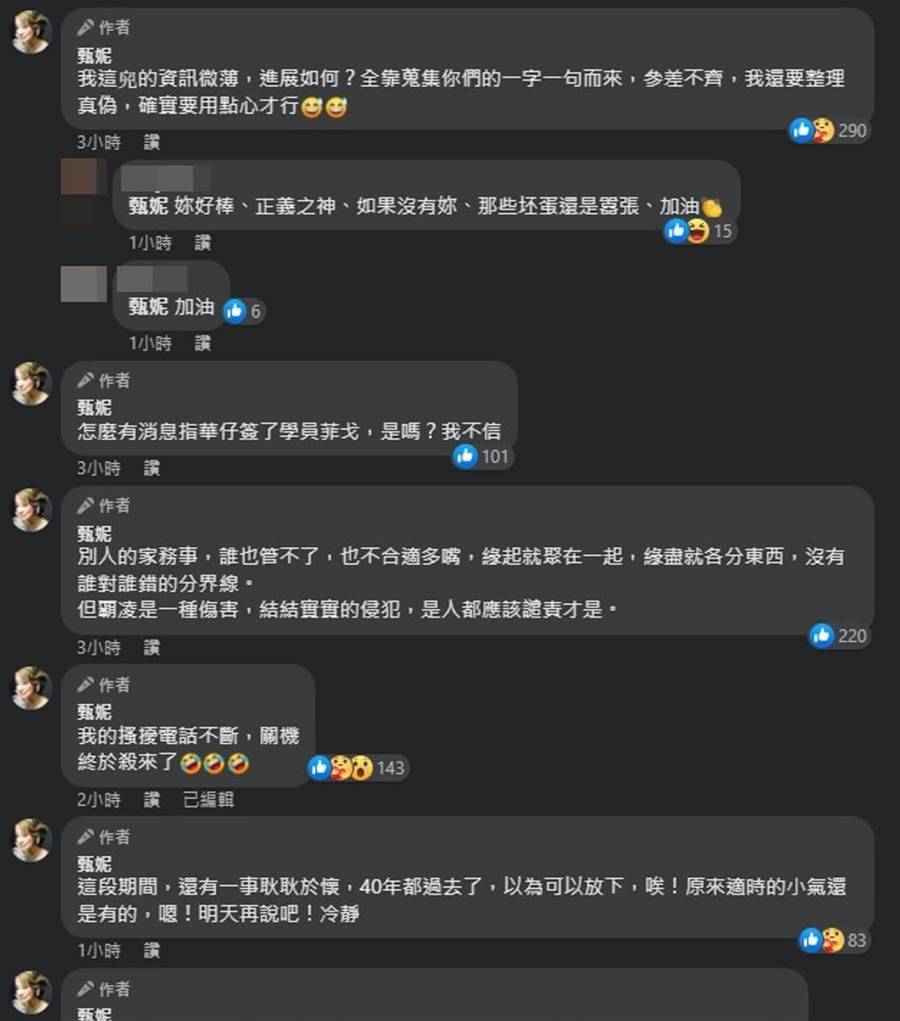Open edit history via 已編輯
The height and width of the screenshot is (1021, 900).
coord(208,800)
